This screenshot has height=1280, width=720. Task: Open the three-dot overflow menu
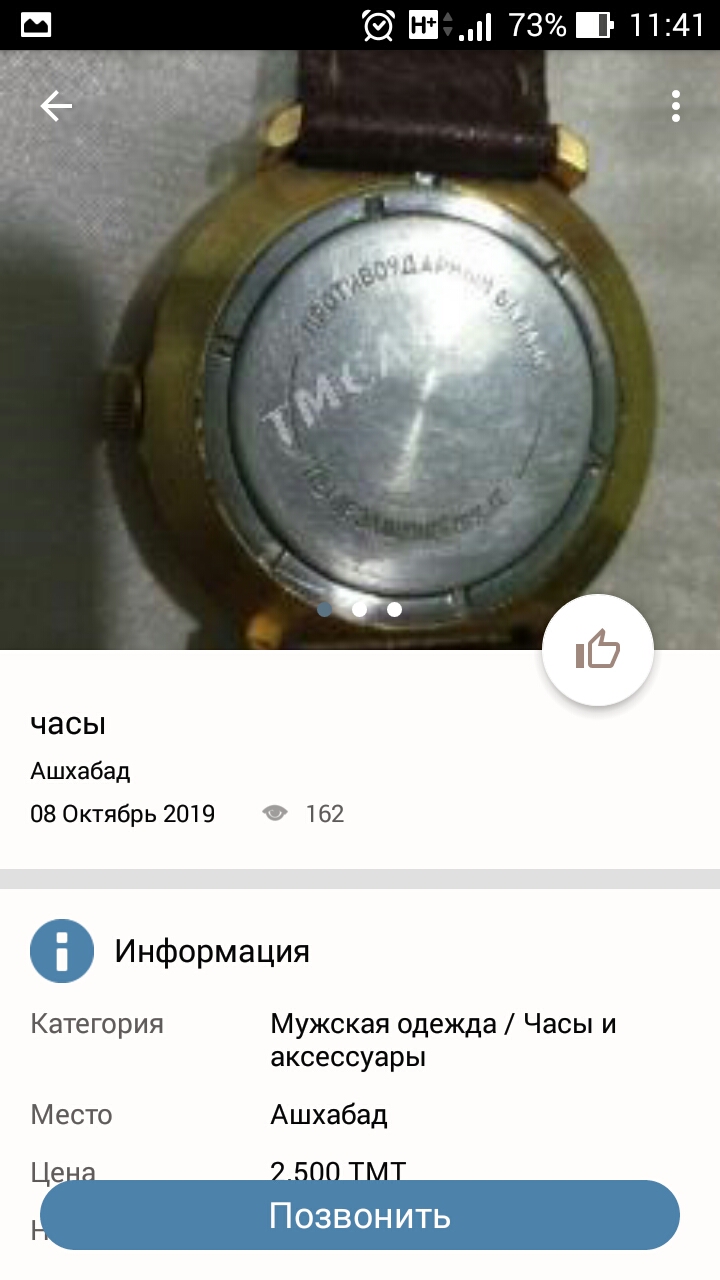(x=677, y=106)
